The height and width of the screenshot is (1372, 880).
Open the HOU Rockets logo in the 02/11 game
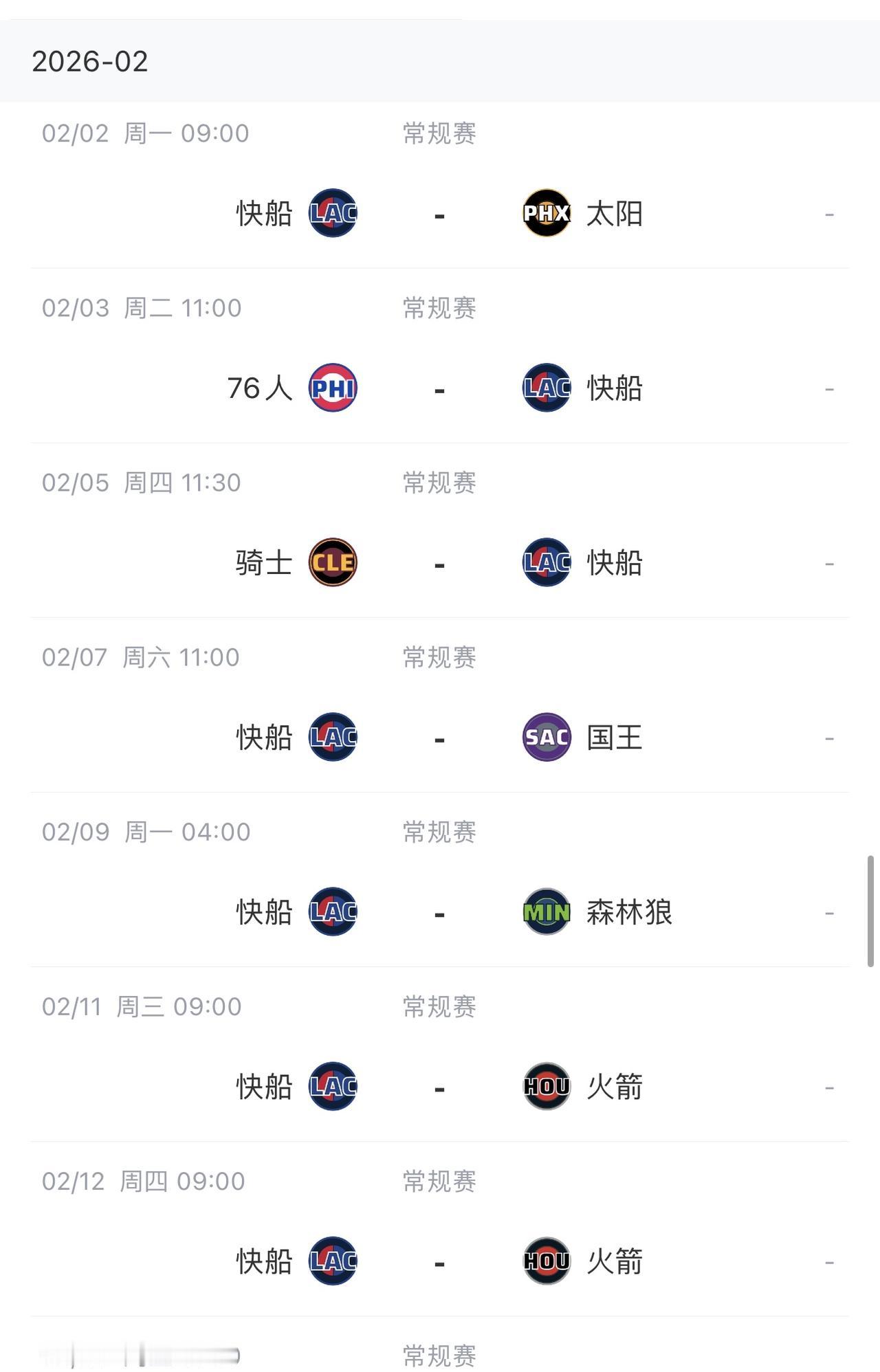(x=547, y=1085)
